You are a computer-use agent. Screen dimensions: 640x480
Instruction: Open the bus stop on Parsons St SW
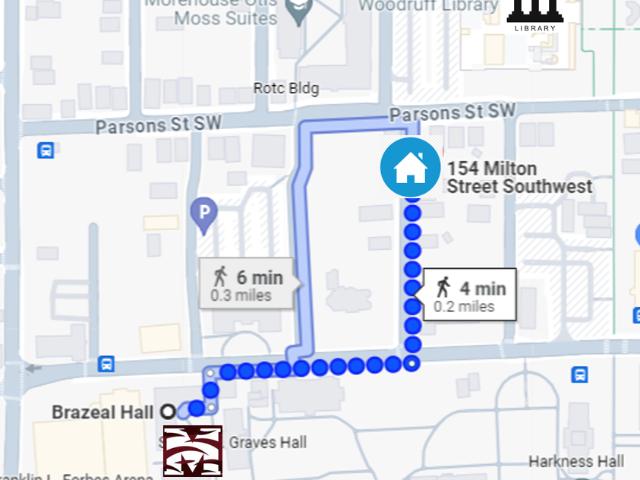tap(45, 151)
